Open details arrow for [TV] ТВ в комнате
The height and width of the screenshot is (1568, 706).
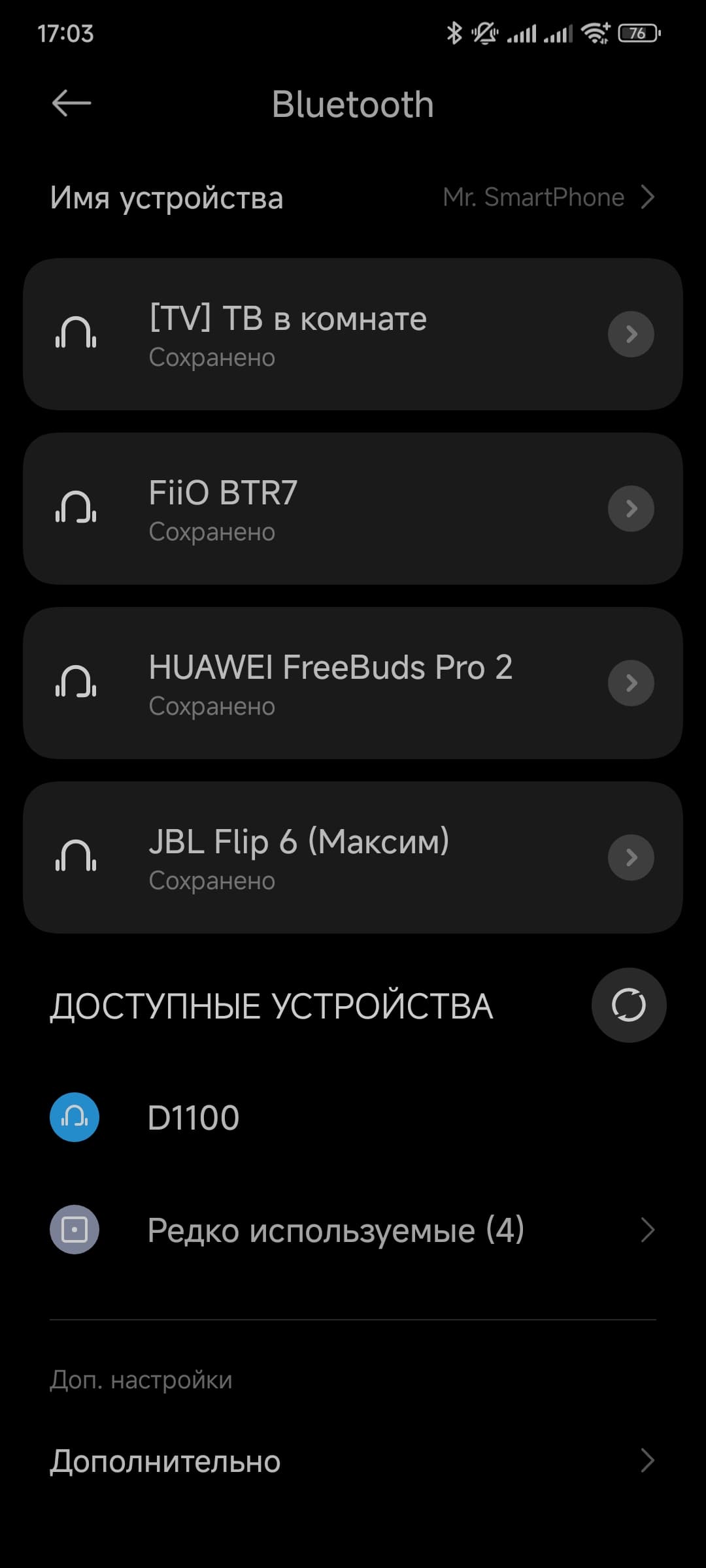(x=631, y=335)
